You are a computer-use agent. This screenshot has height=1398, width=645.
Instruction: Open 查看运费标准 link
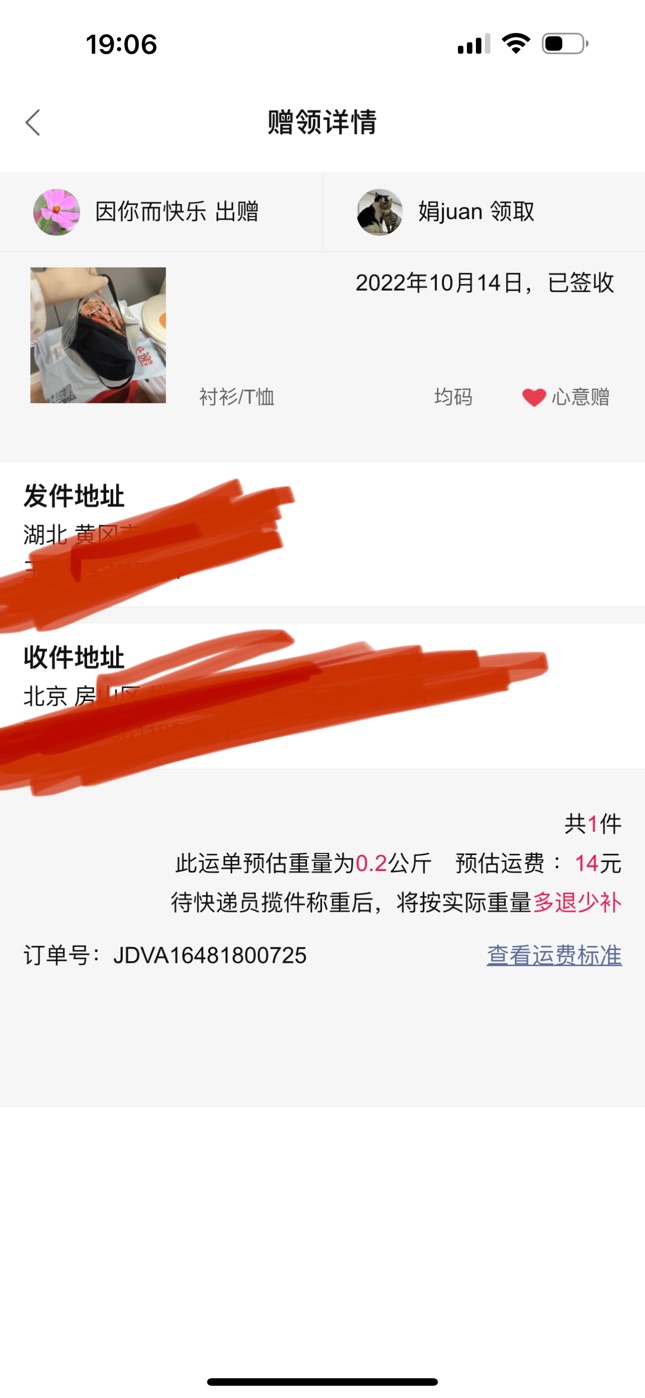[x=554, y=956]
